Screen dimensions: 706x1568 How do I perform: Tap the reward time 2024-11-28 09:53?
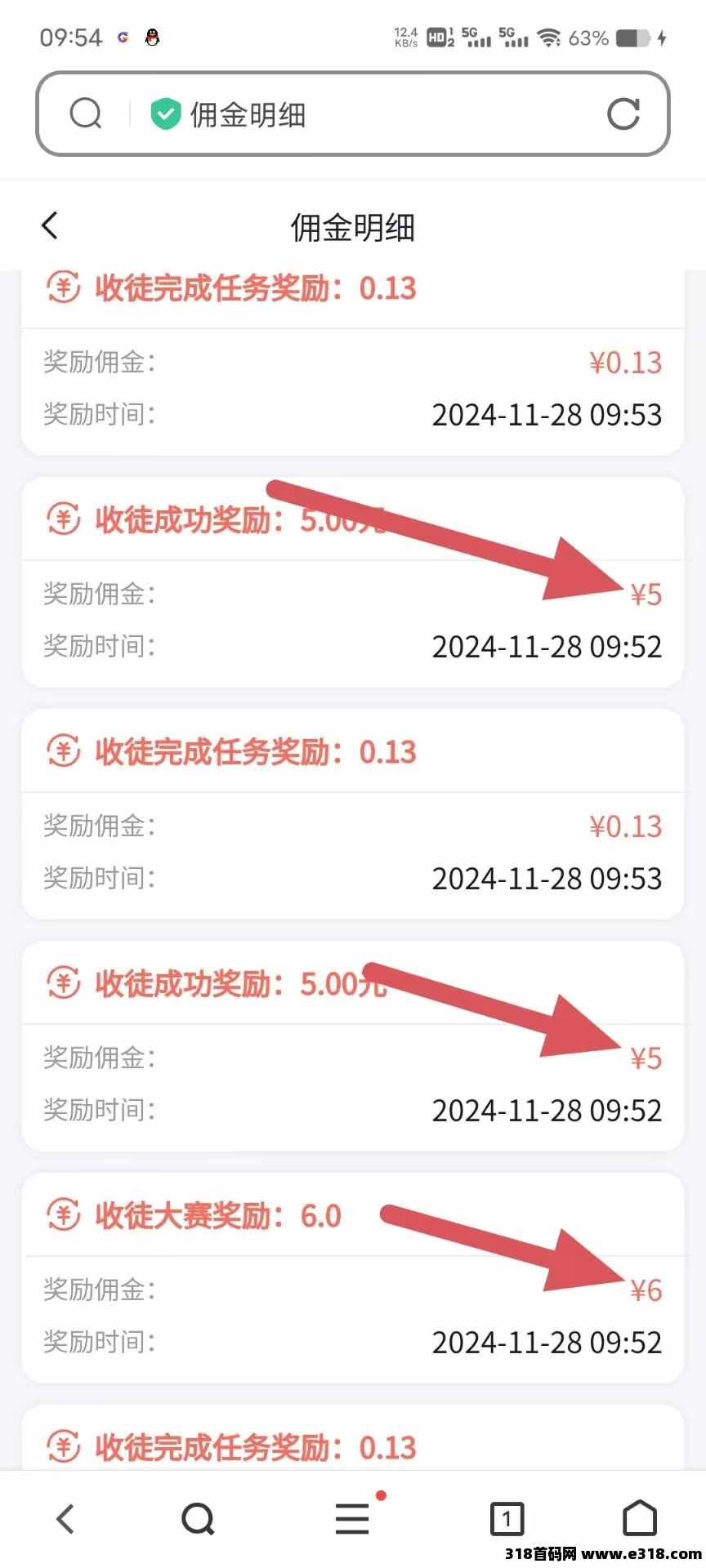[546, 415]
